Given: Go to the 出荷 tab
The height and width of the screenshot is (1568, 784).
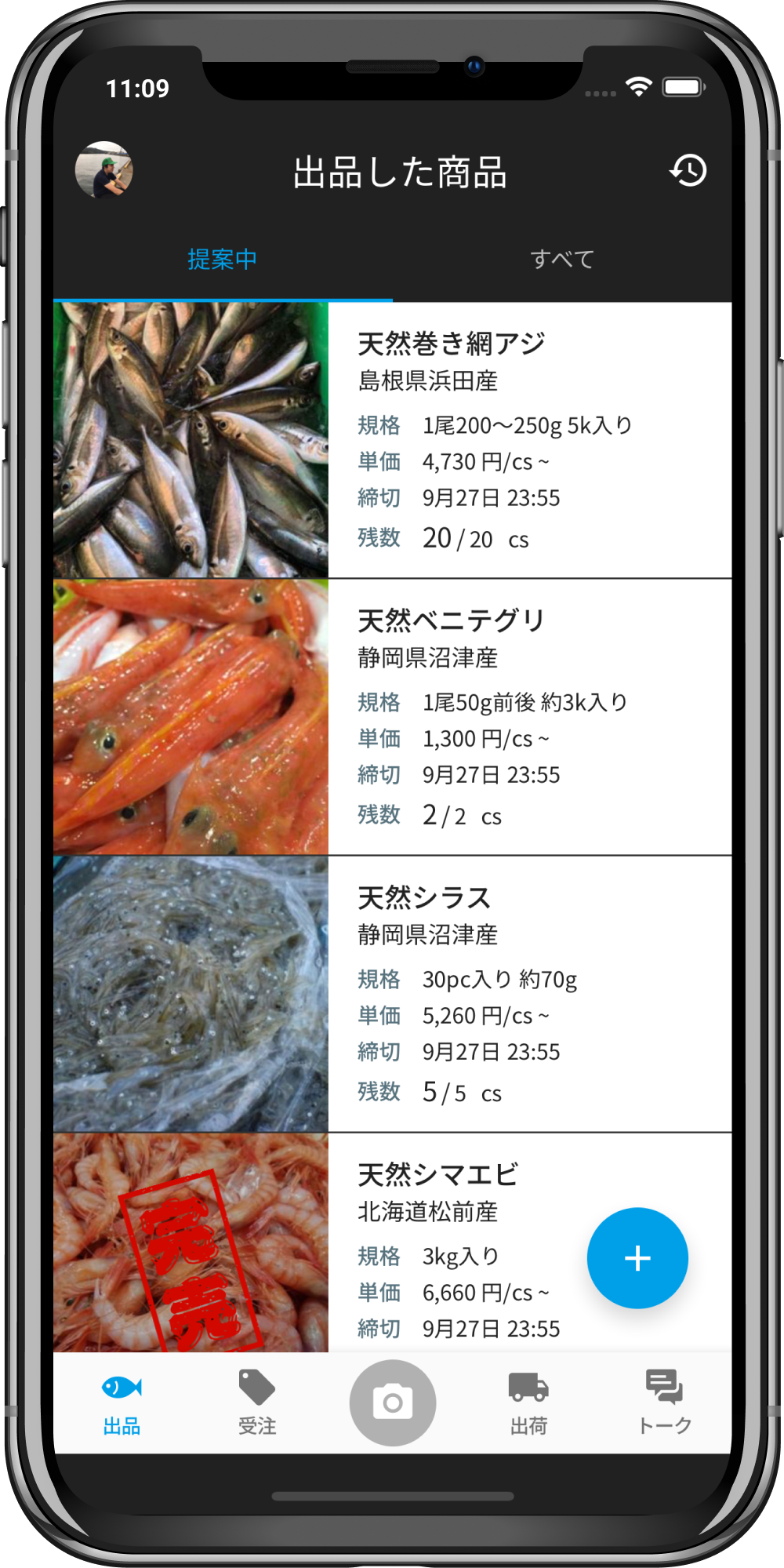Looking at the screenshot, I should click(528, 1404).
